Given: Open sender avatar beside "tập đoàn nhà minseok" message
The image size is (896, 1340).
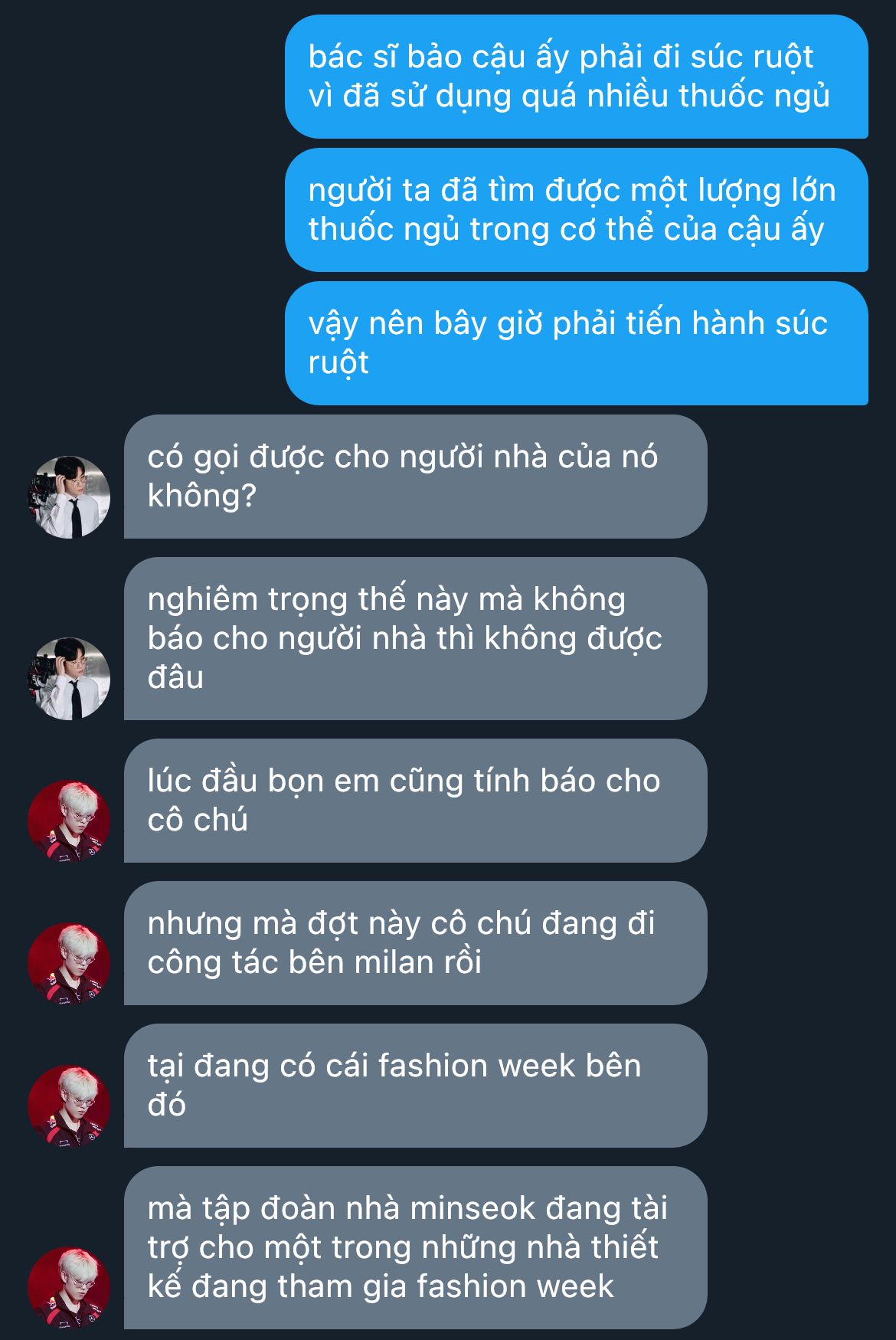Looking at the screenshot, I should (x=69, y=1288).
